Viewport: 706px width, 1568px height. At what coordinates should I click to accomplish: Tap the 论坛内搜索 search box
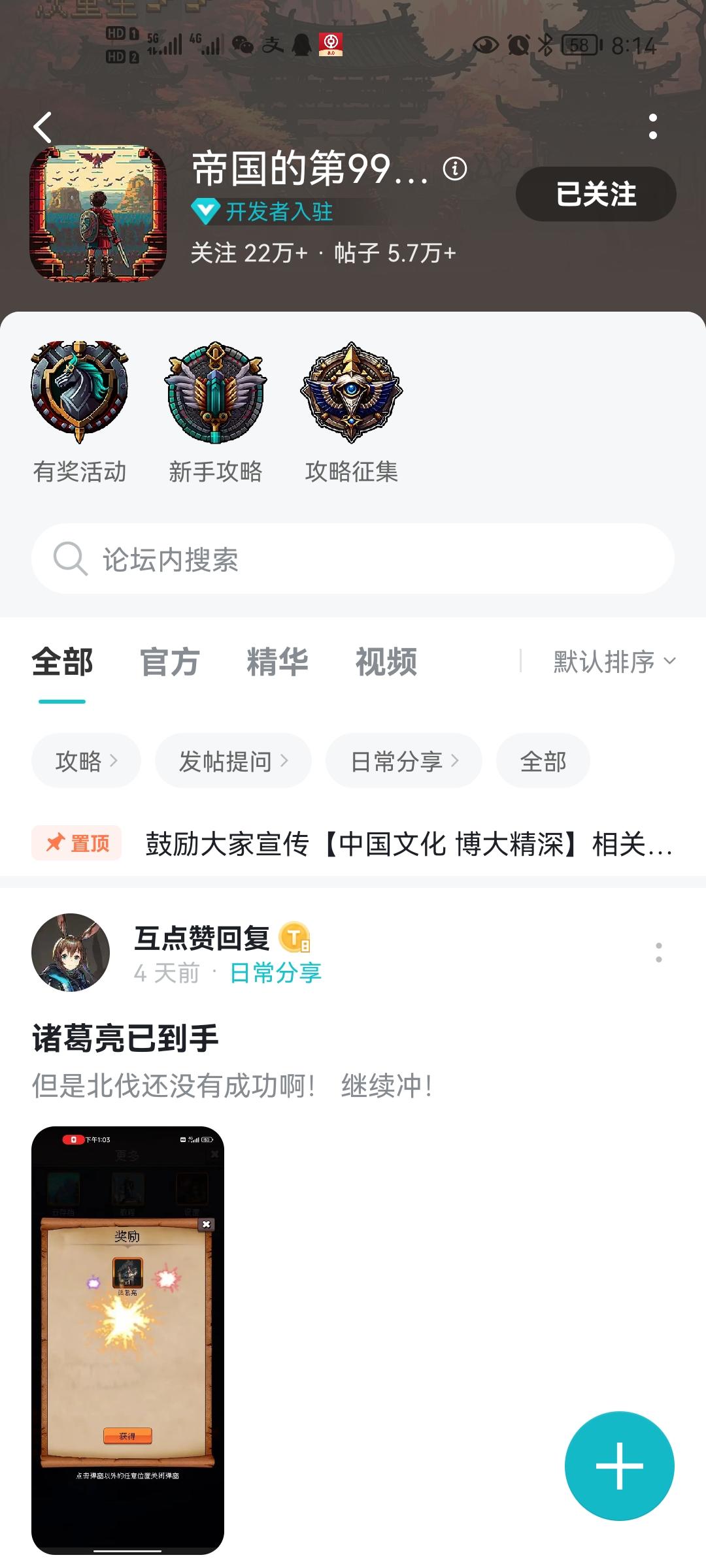coord(353,559)
